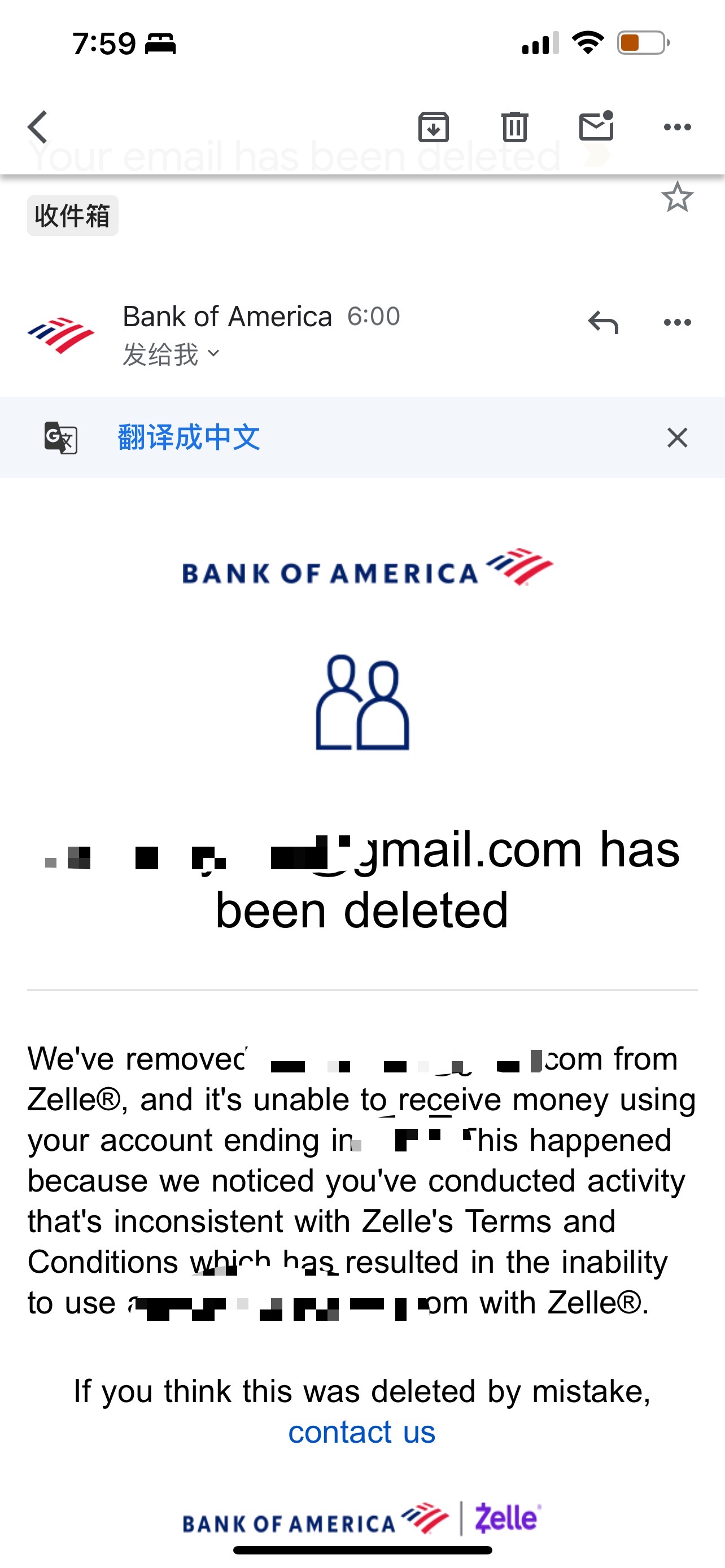Image resolution: width=725 pixels, height=1568 pixels.
Task: Open the contact us link
Action: pos(361,1433)
